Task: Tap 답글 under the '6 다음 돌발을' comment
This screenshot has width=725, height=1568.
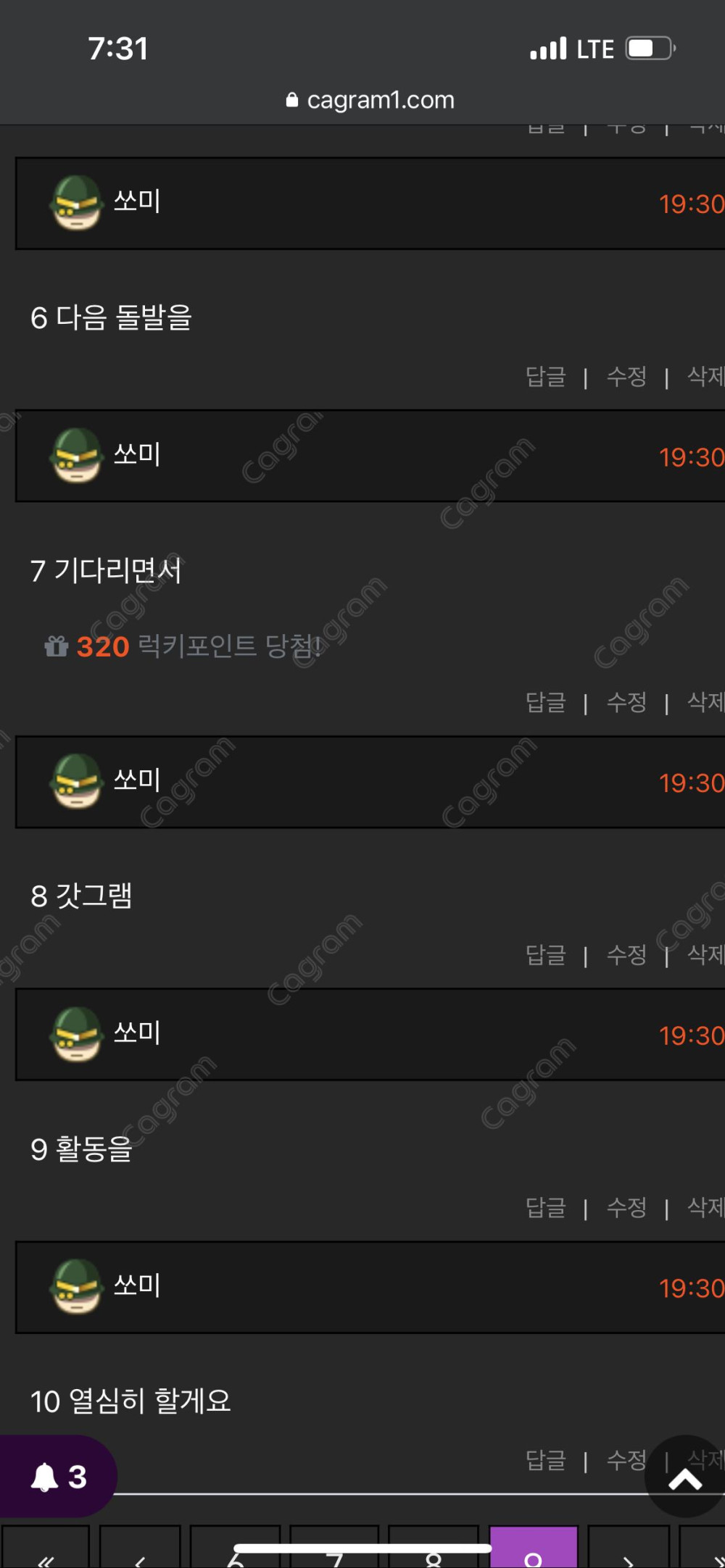Action: coord(545,376)
